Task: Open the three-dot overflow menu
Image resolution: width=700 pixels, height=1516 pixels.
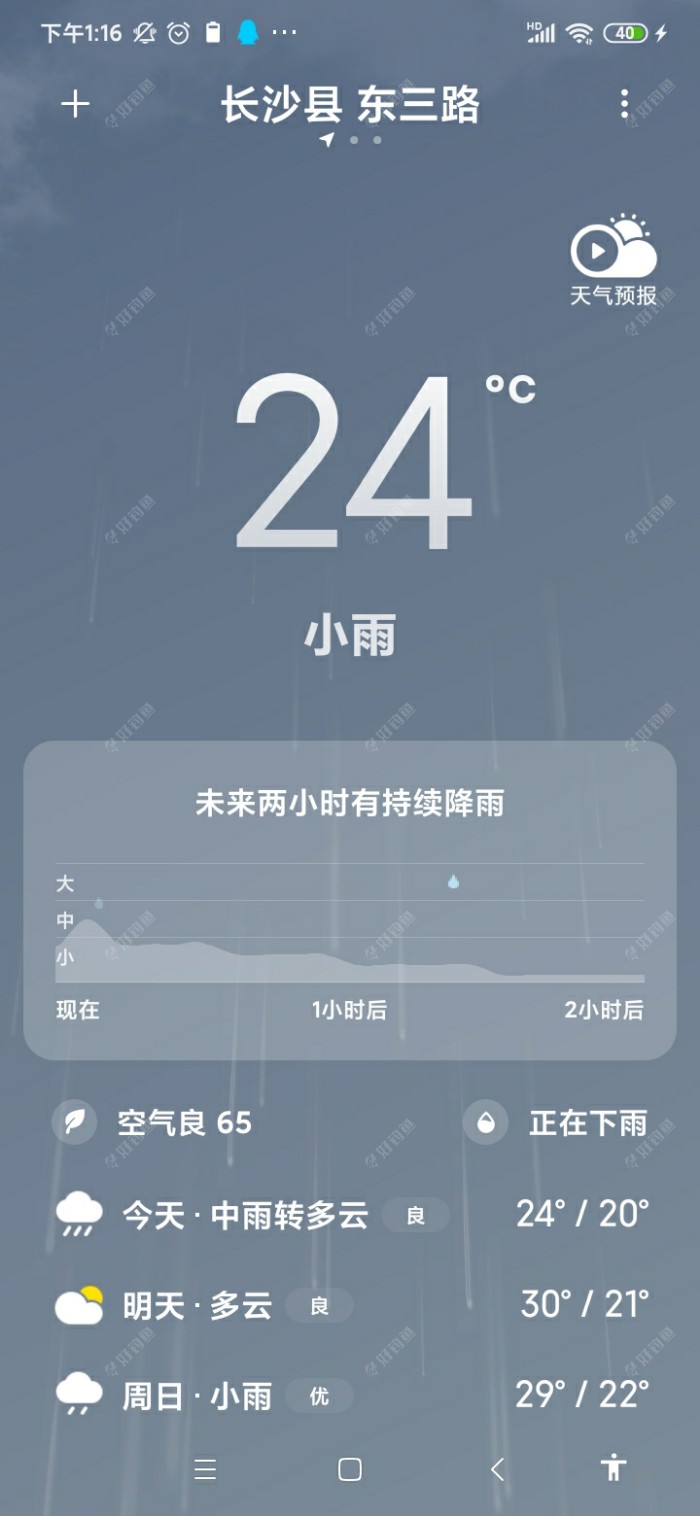Action: point(624,104)
